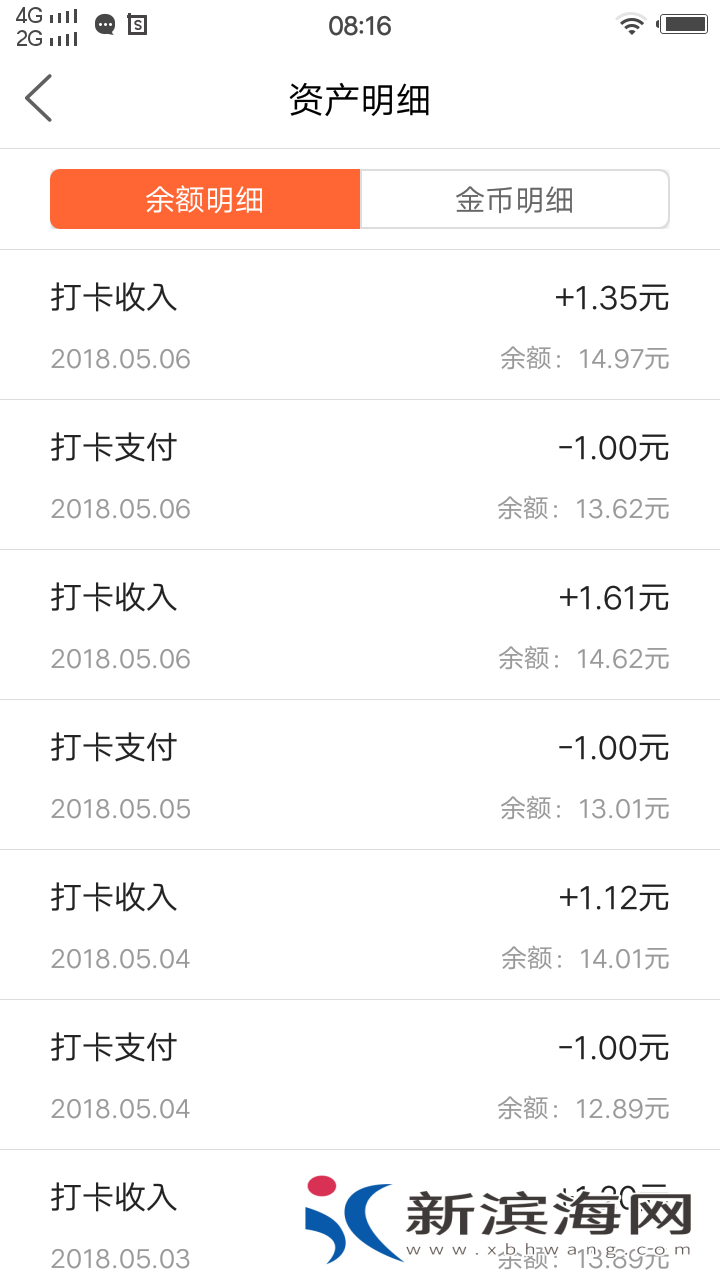
Task: Go back using the top-left arrow
Action: [38, 99]
